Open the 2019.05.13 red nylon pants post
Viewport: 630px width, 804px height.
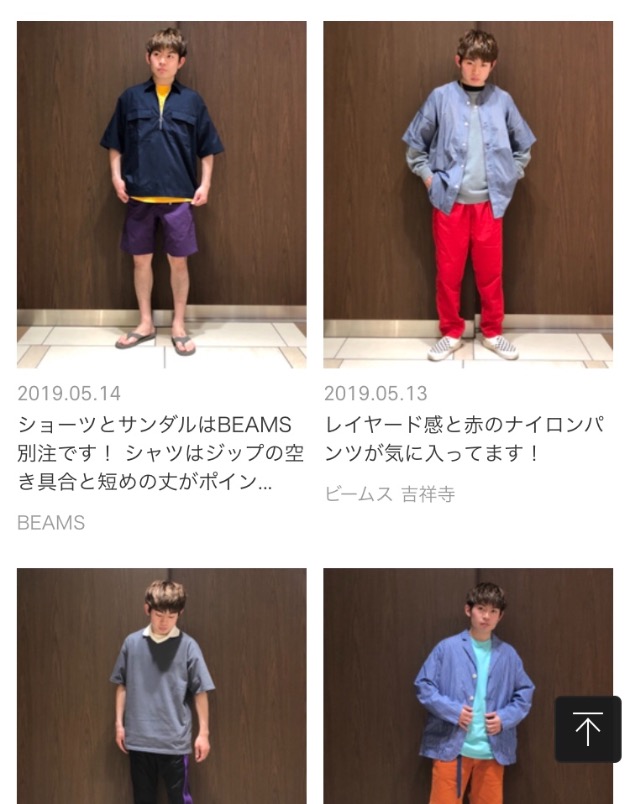[467, 195]
